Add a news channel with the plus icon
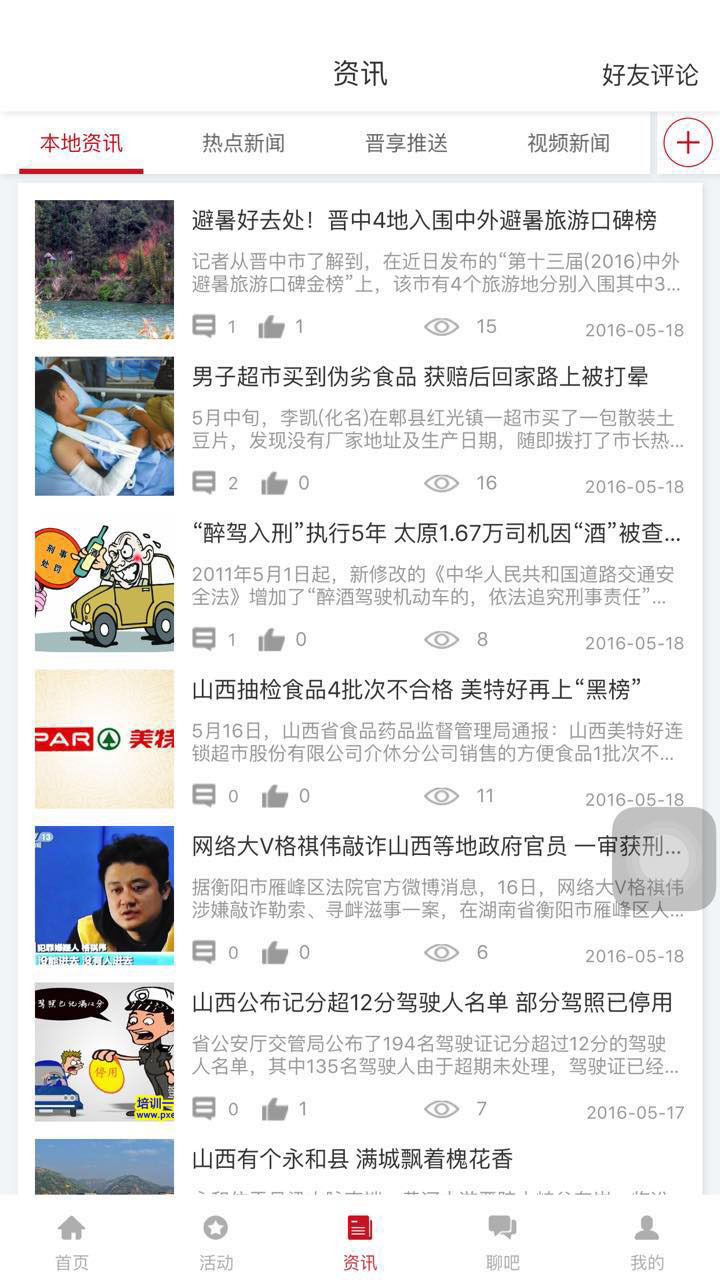 687,143
